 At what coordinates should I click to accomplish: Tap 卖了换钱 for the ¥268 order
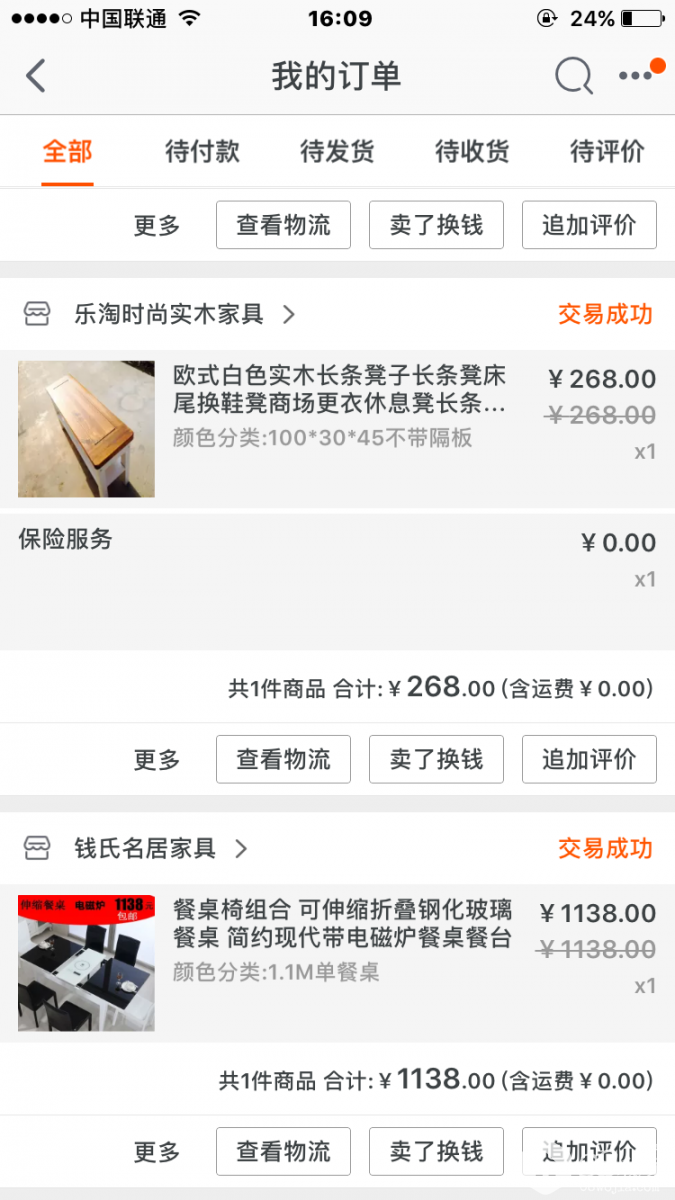[x=436, y=760]
